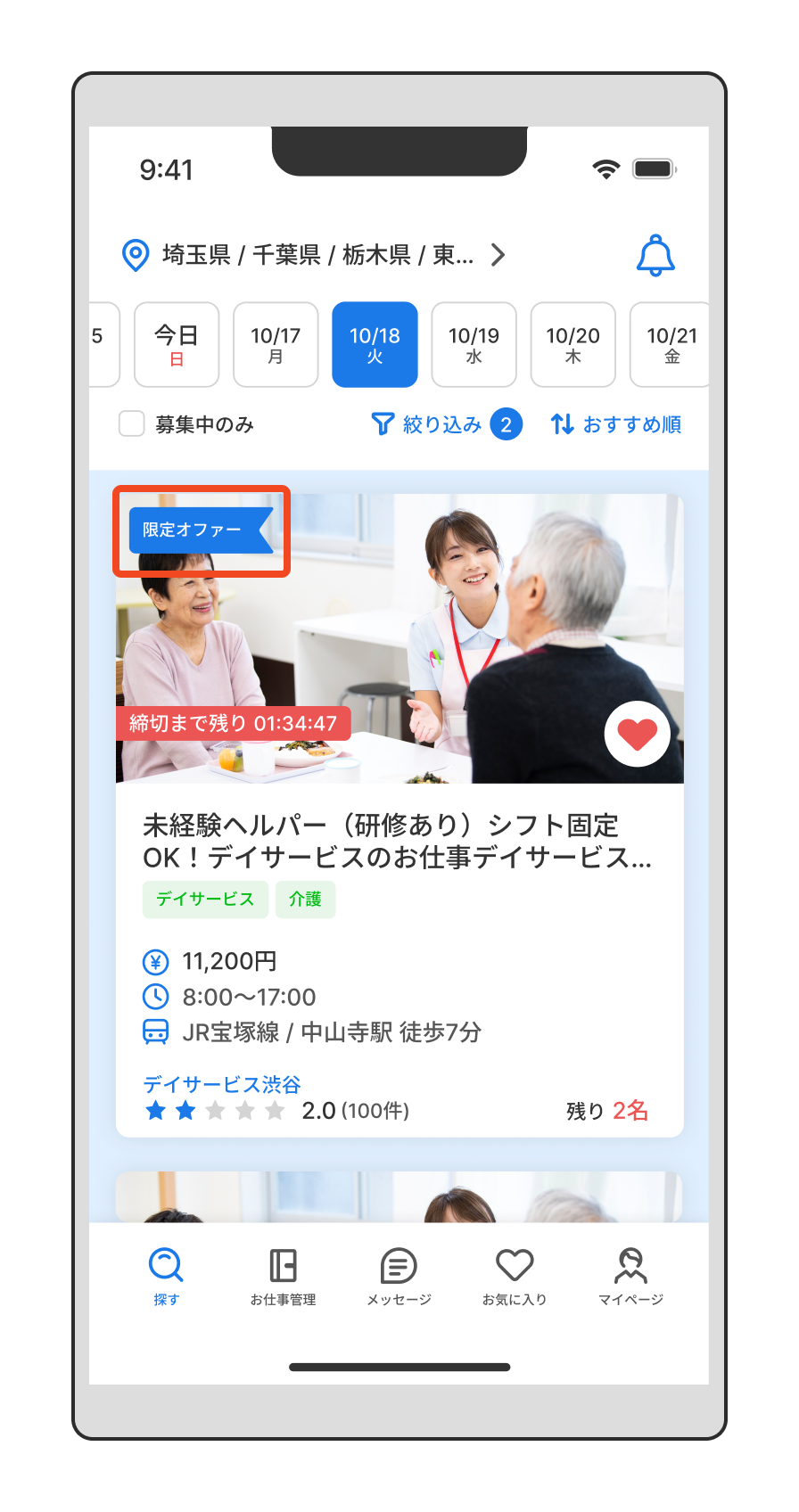Open the おすすめ順 sort order options
799x1512 pixels.
click(633, 424)
